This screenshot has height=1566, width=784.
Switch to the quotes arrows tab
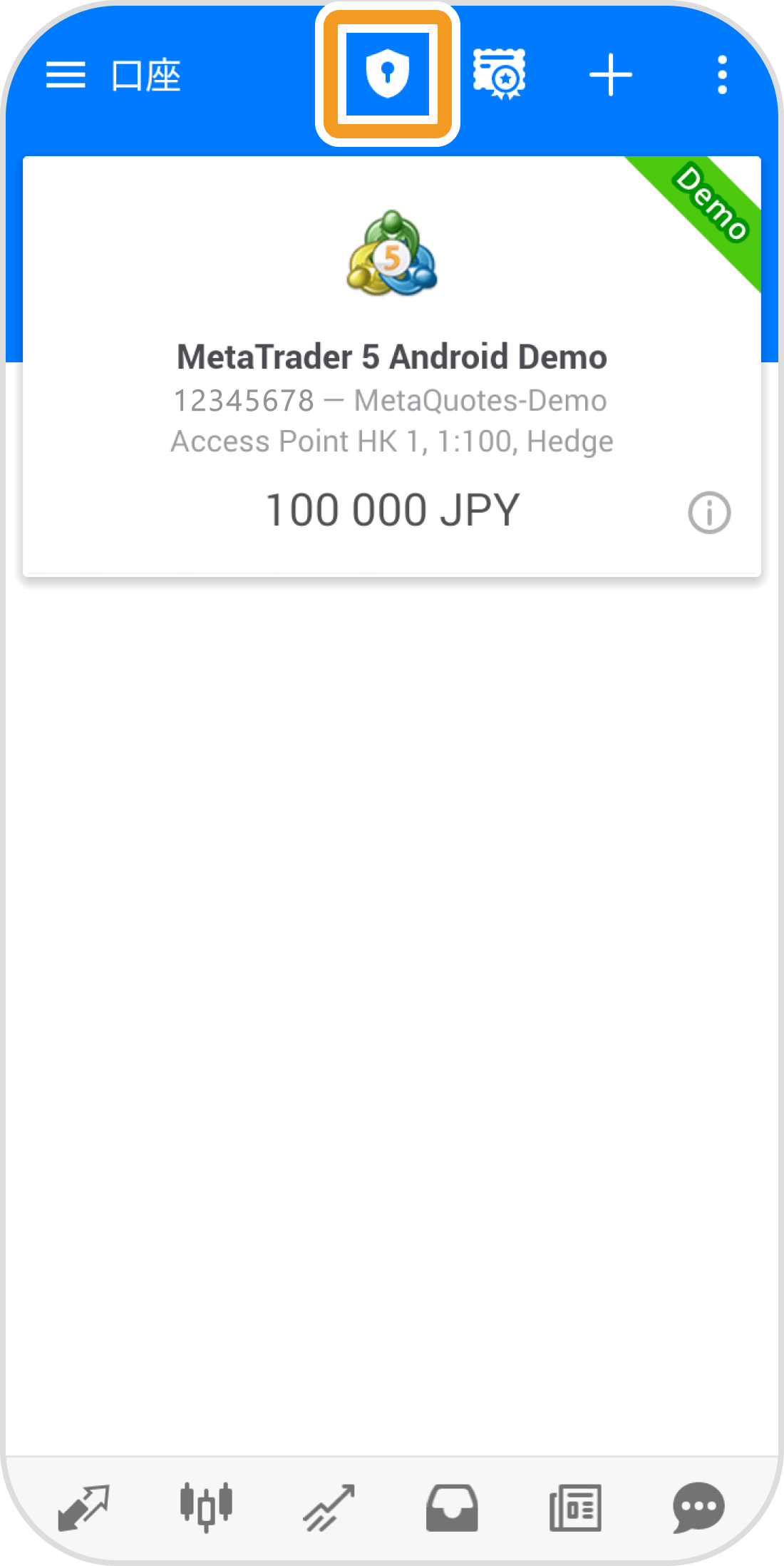[x=83, y=1508]
